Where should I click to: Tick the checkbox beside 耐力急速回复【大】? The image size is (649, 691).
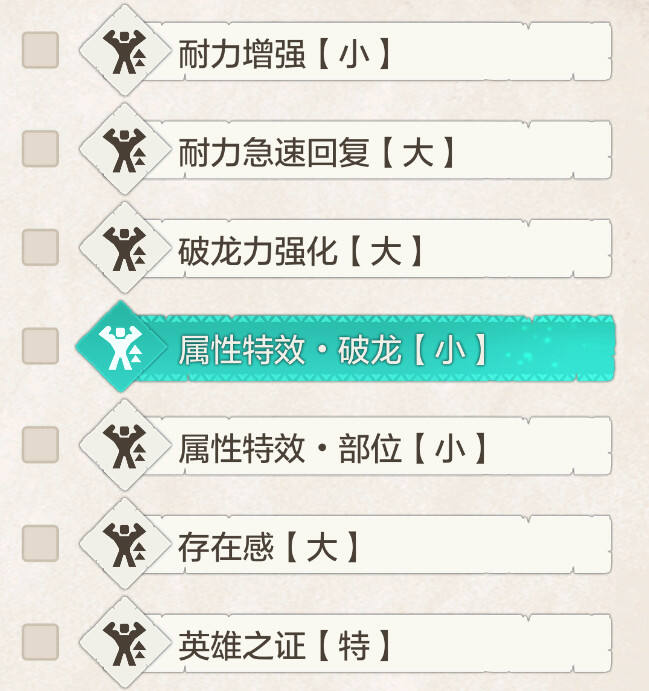tap(40, 149)
